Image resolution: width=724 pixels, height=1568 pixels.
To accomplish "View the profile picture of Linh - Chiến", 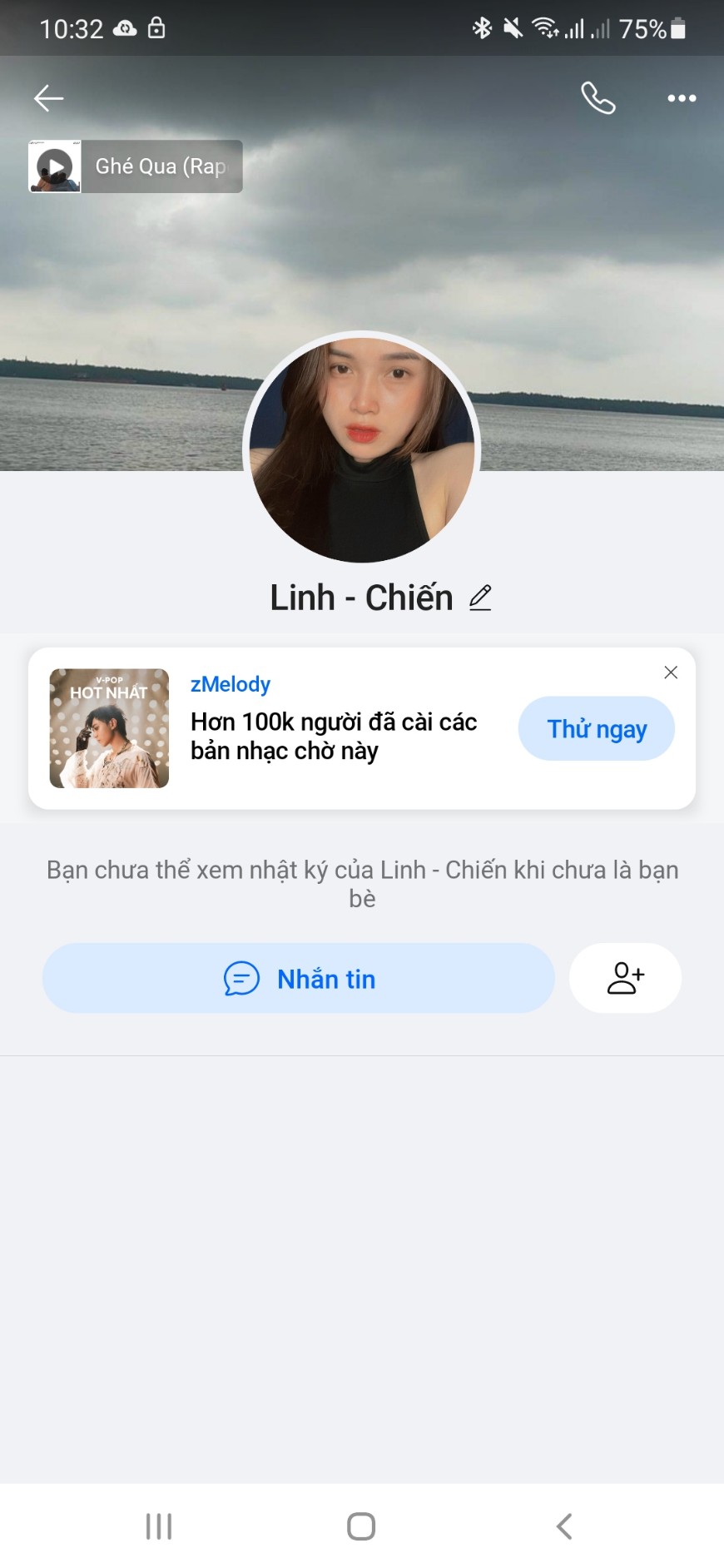I will point(362,449).
